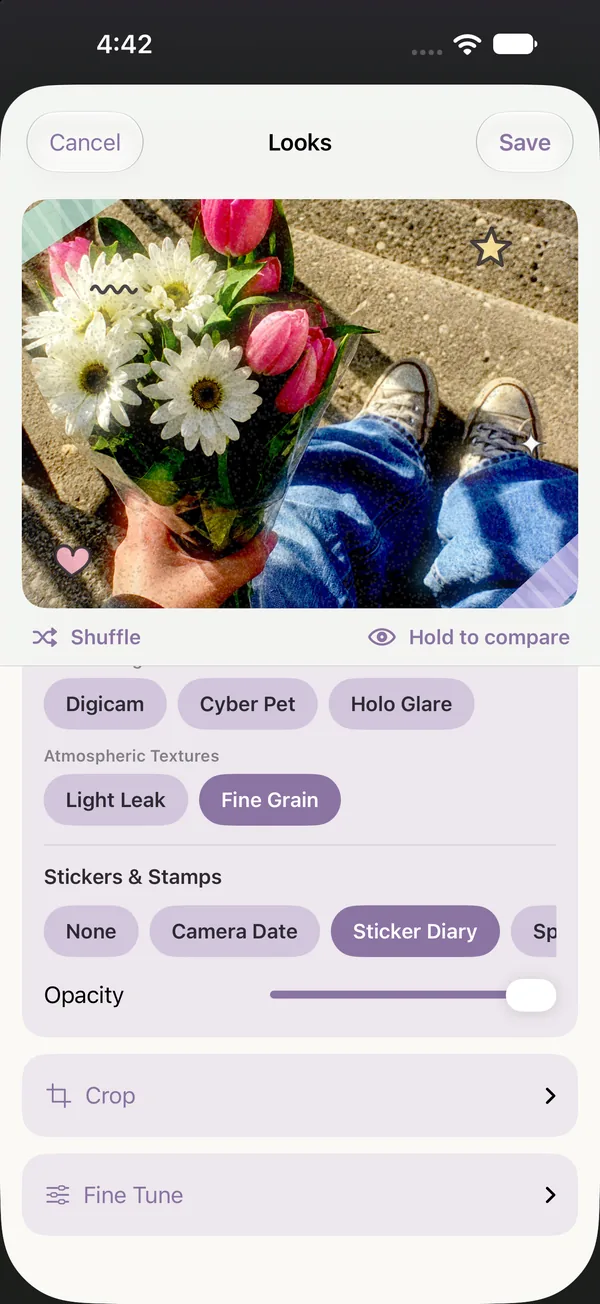Choose the Holo Glare chip

click(401, 704)
